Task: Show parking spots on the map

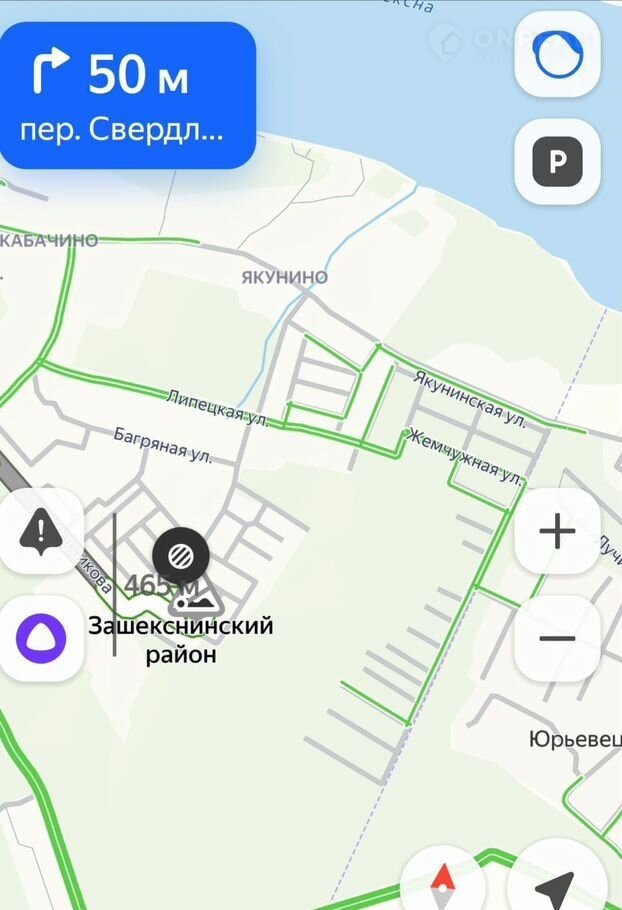Action: (557, 161)
